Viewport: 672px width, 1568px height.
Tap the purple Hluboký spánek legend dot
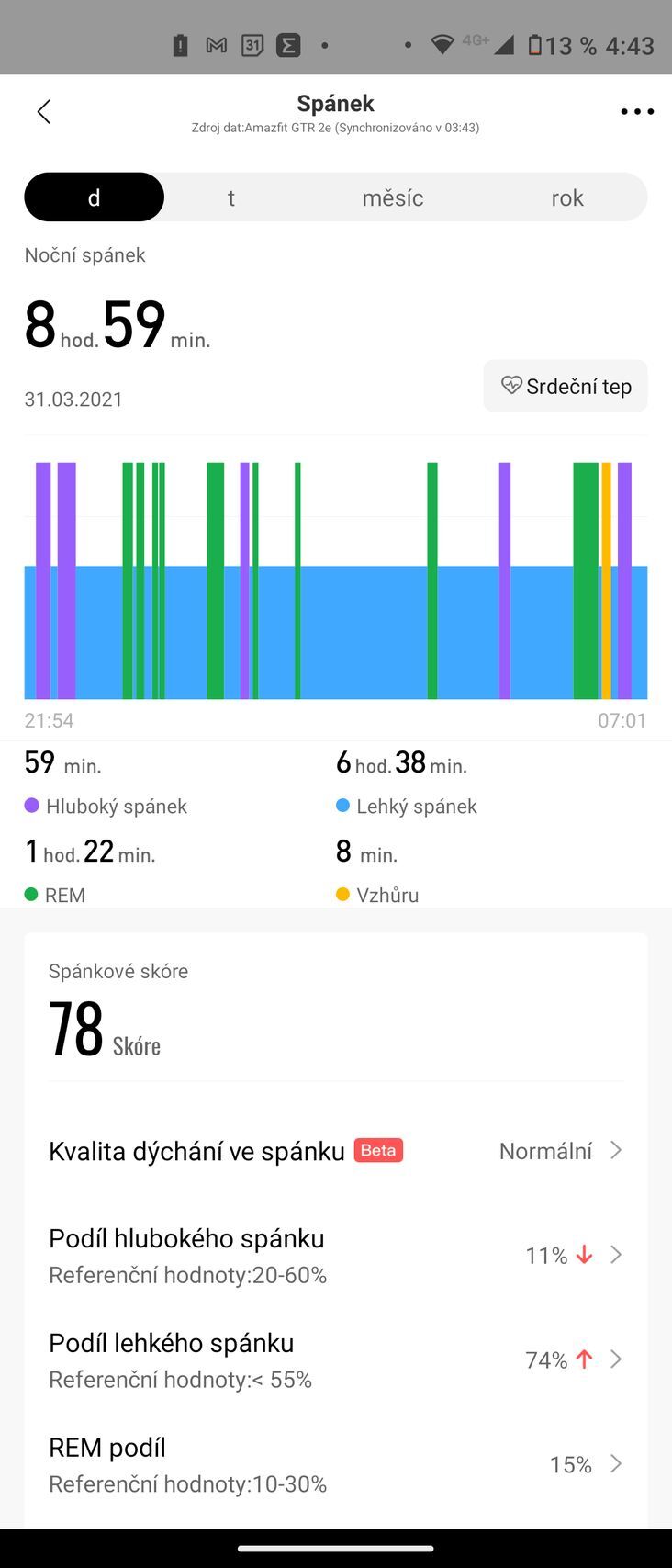[29, 806]
